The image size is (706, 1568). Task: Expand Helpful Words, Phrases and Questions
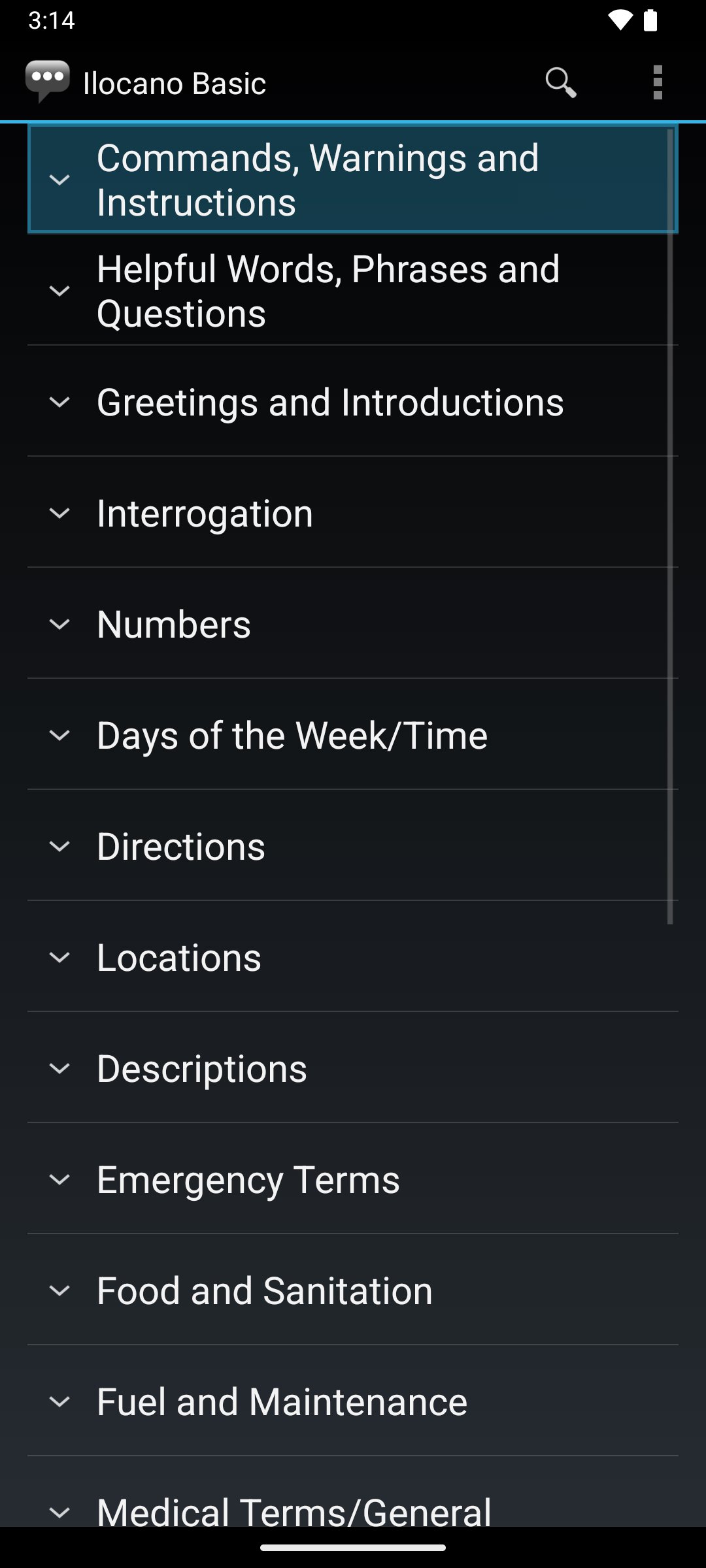(353, 290)
